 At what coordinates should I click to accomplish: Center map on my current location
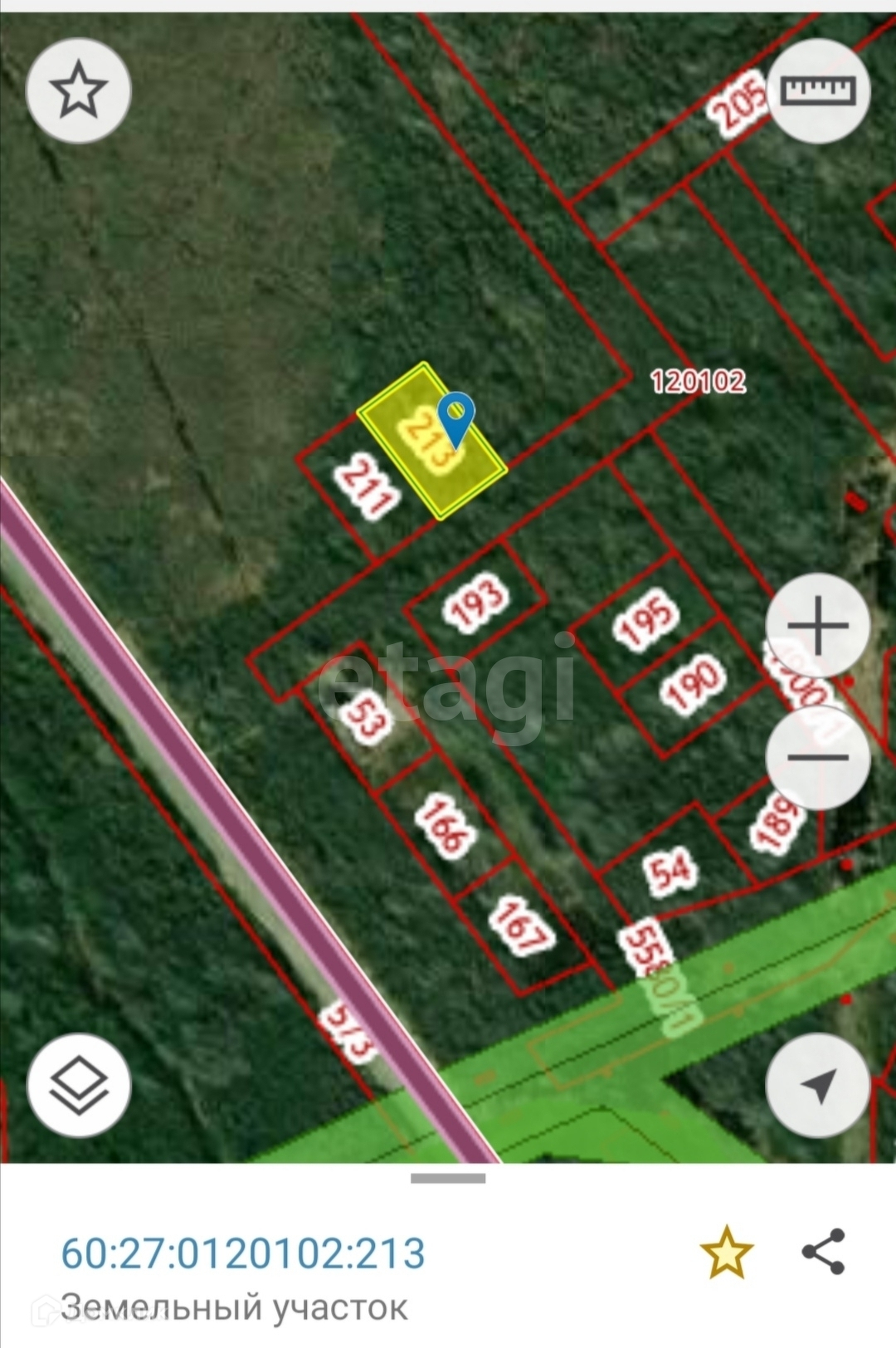(x=818, y=1085)
